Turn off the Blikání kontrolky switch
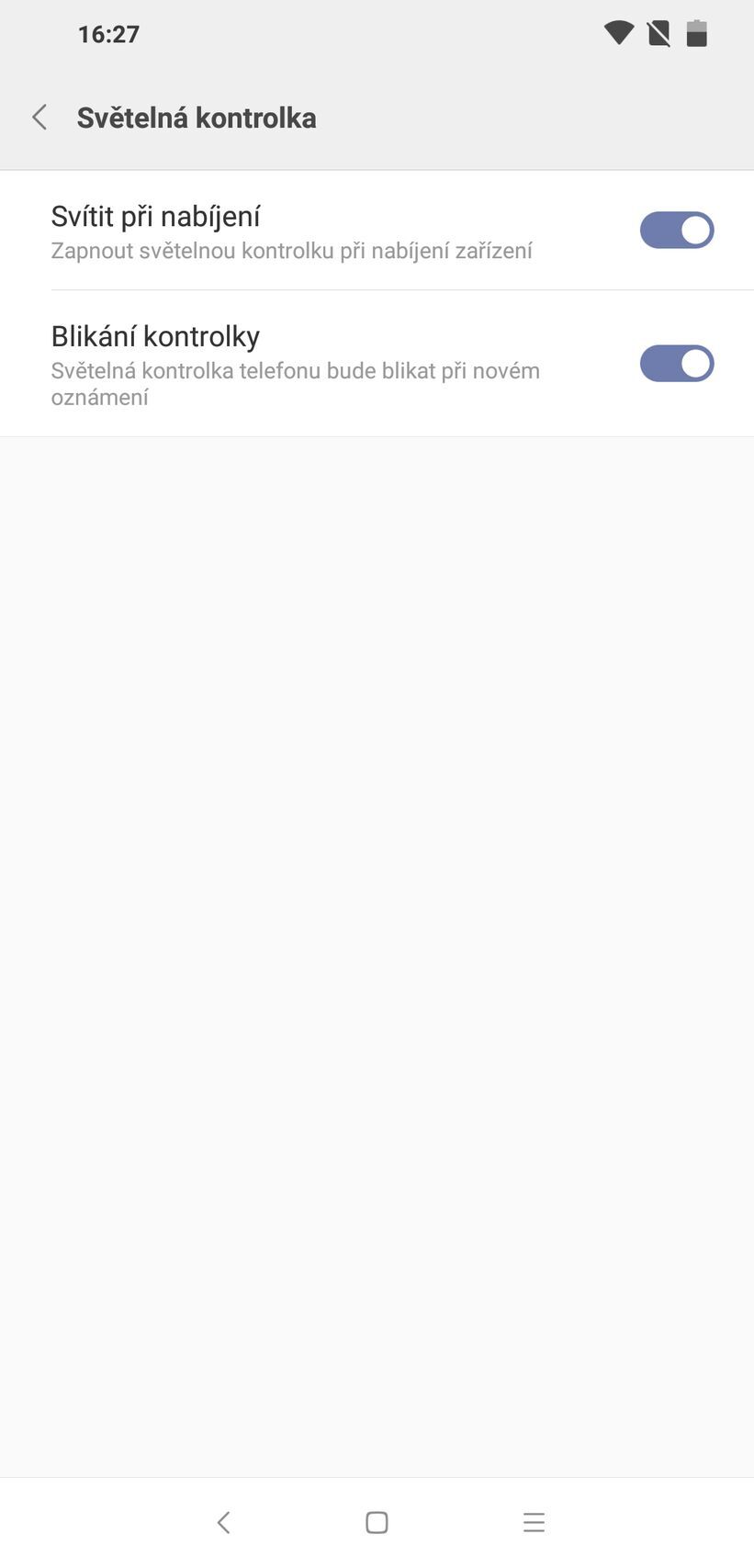Image resolution: width=754 pixels, height=1568 pixels. 676,364
